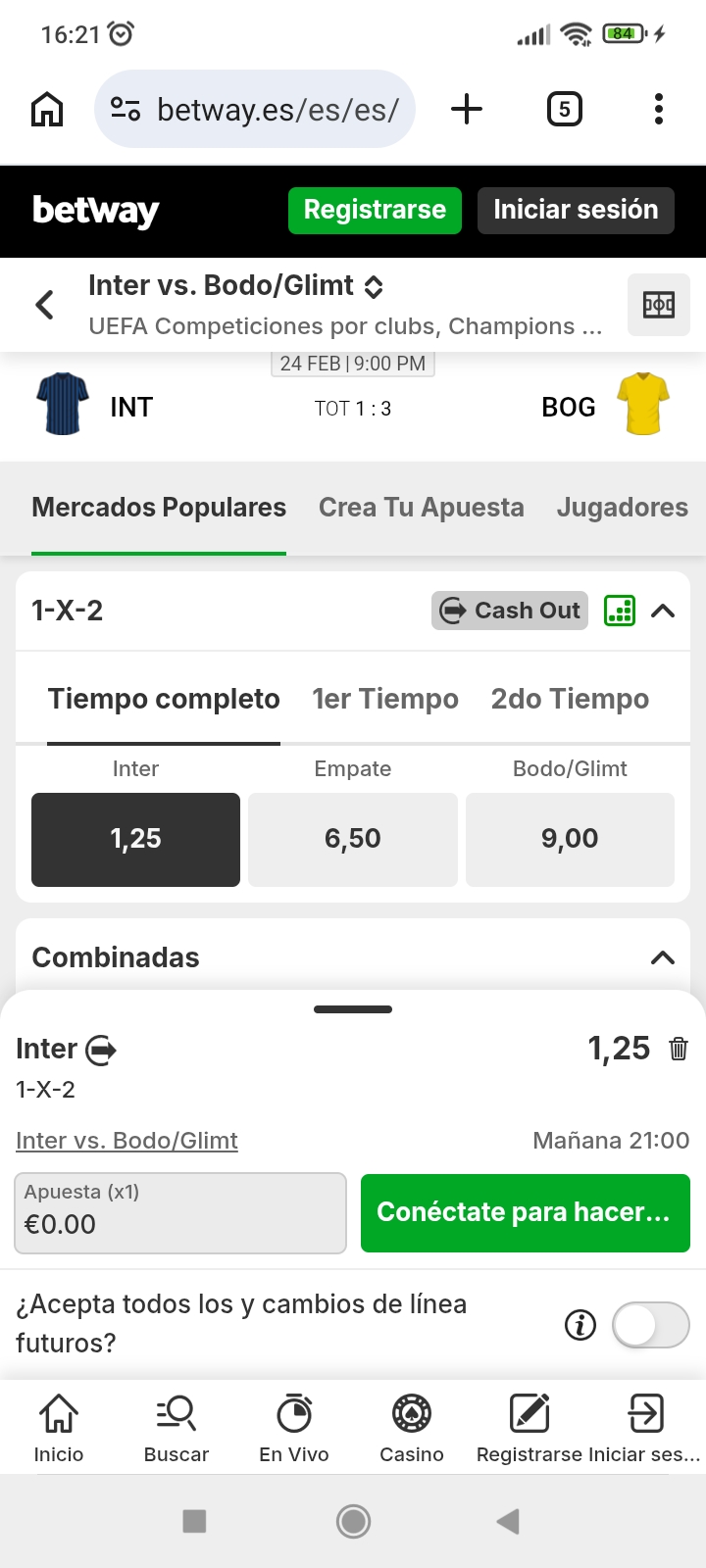The height and width of the screenshot is (1568, 706).
Task: Tap the info icon next to line changes question
Action: [x=580, y=1325]
